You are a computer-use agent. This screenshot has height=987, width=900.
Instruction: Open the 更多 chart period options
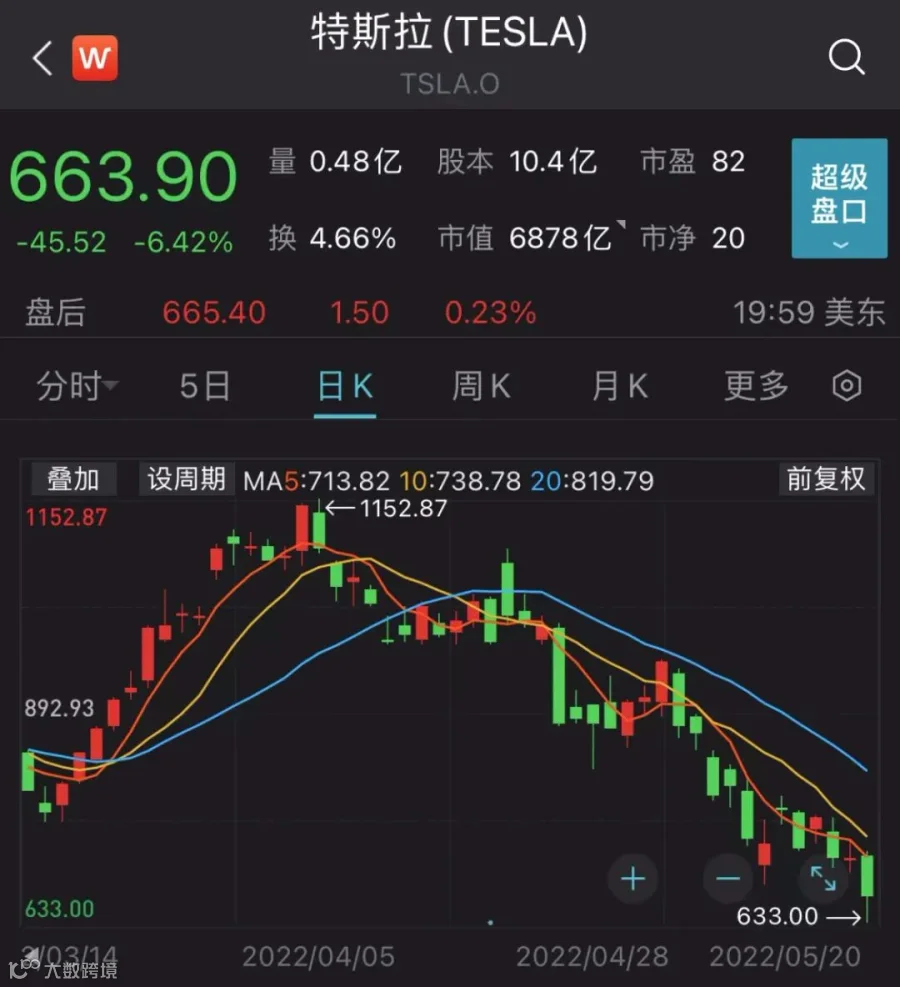(x=757, y=386)
